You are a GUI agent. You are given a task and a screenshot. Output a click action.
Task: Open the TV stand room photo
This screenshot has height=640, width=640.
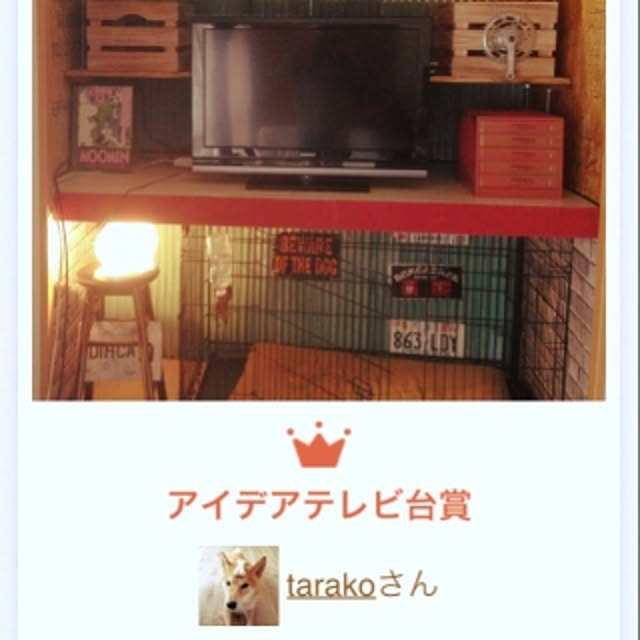pyautogui.click(x=320, y=200)
